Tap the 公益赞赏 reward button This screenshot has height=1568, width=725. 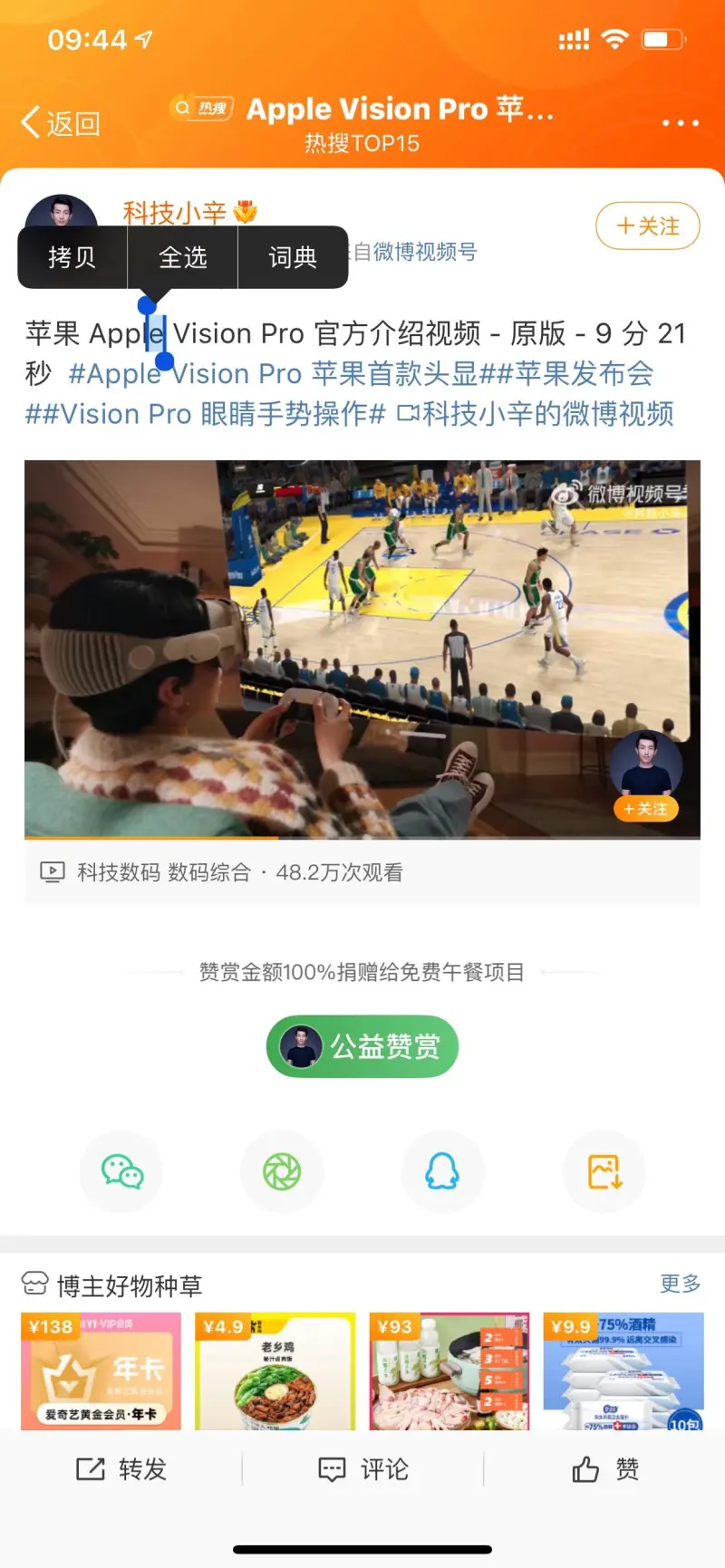pos(362,1047)
